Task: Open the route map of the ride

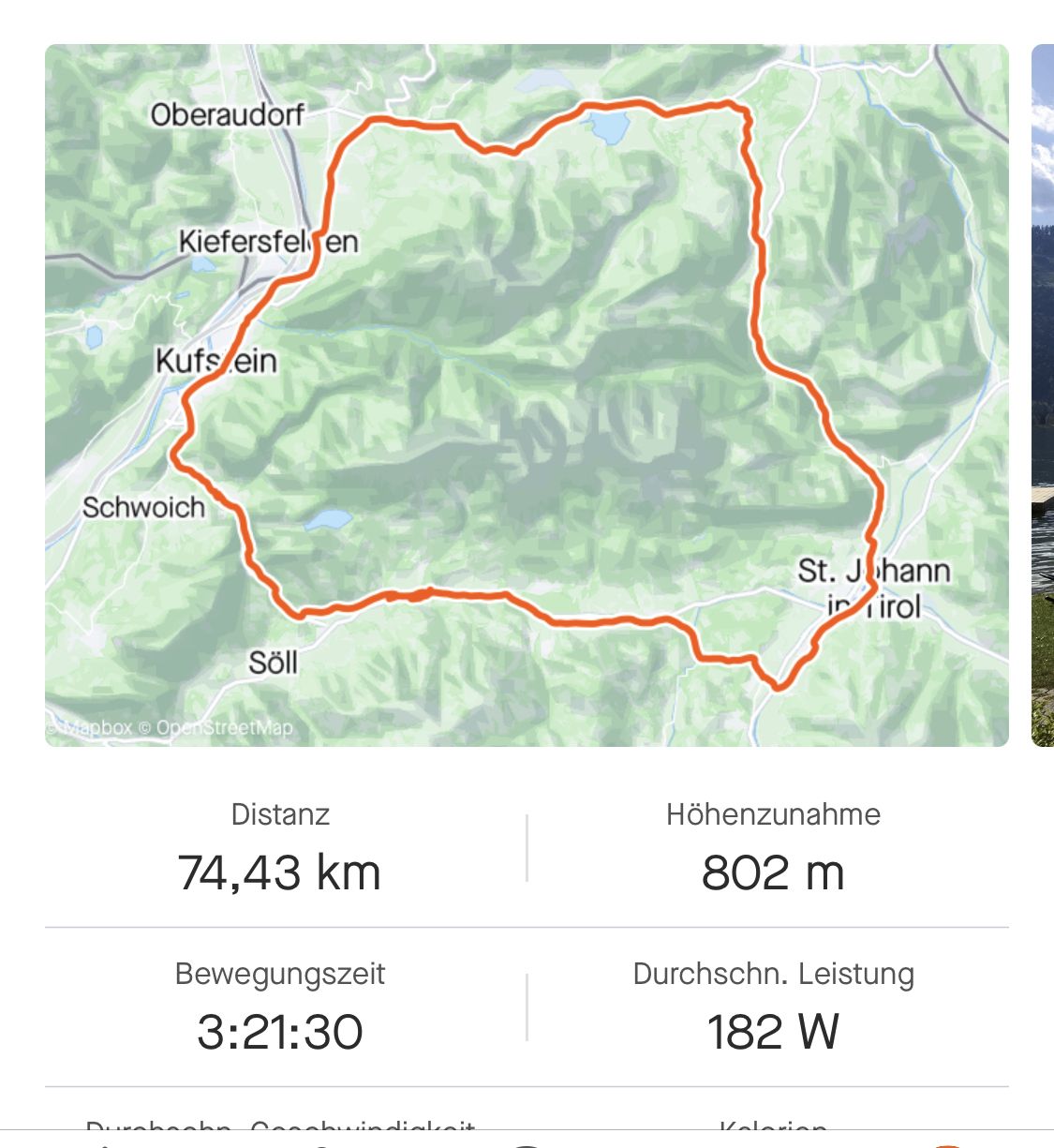Action: pyautogui.click(x=527, y=395)
